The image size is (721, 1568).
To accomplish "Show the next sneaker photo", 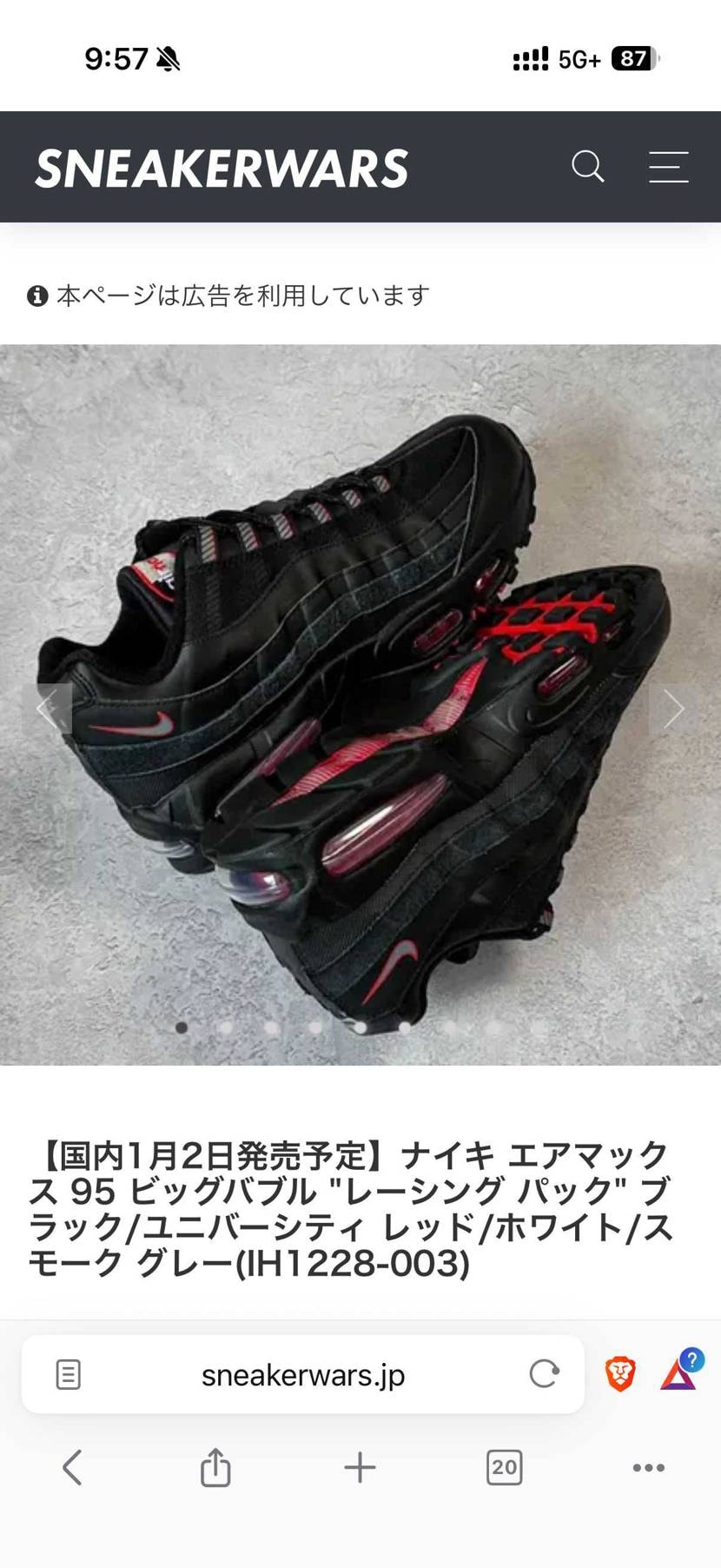I will 673,708.
